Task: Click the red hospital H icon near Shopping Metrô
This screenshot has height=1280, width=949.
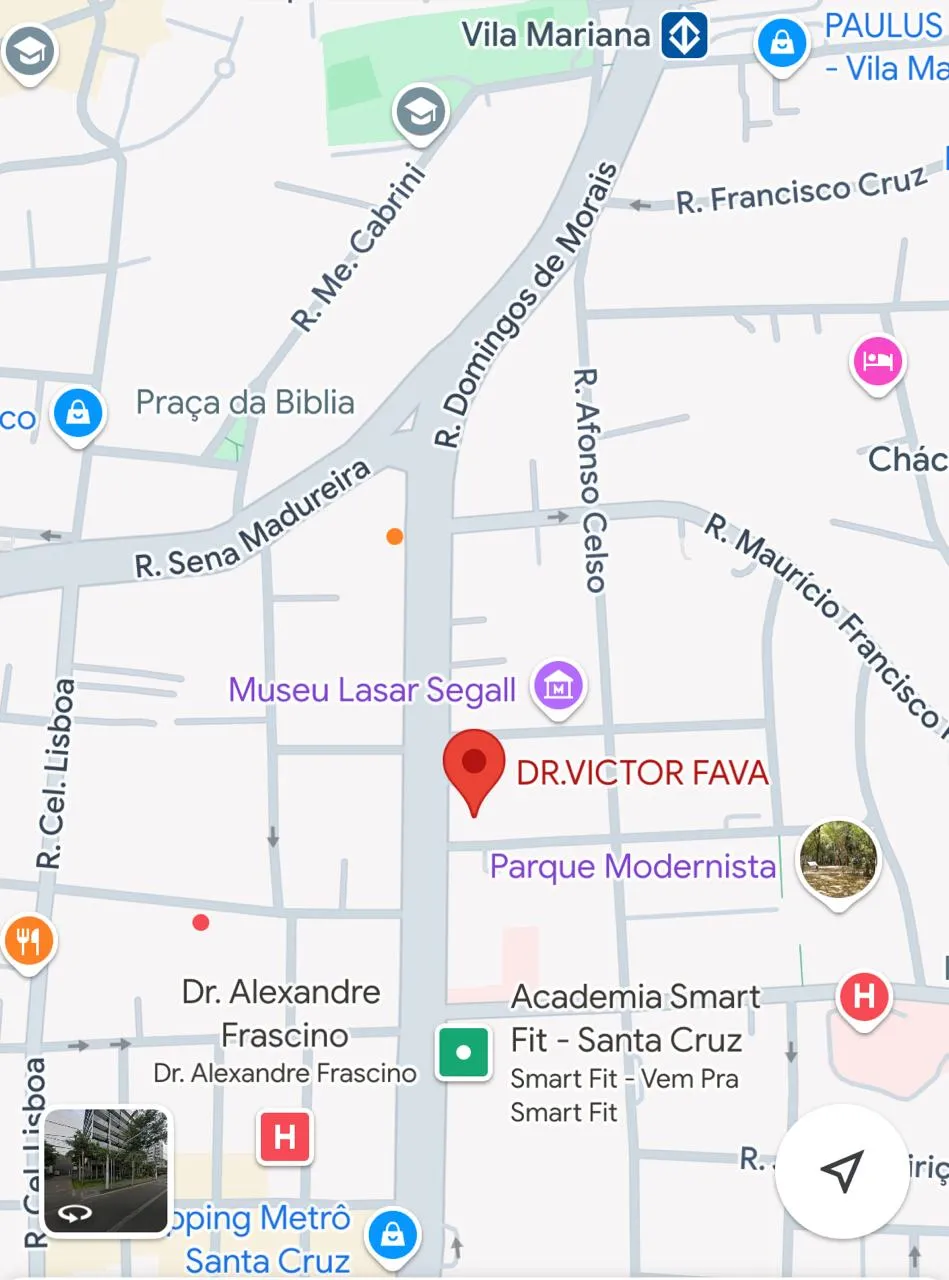Action: (285, 1137)
